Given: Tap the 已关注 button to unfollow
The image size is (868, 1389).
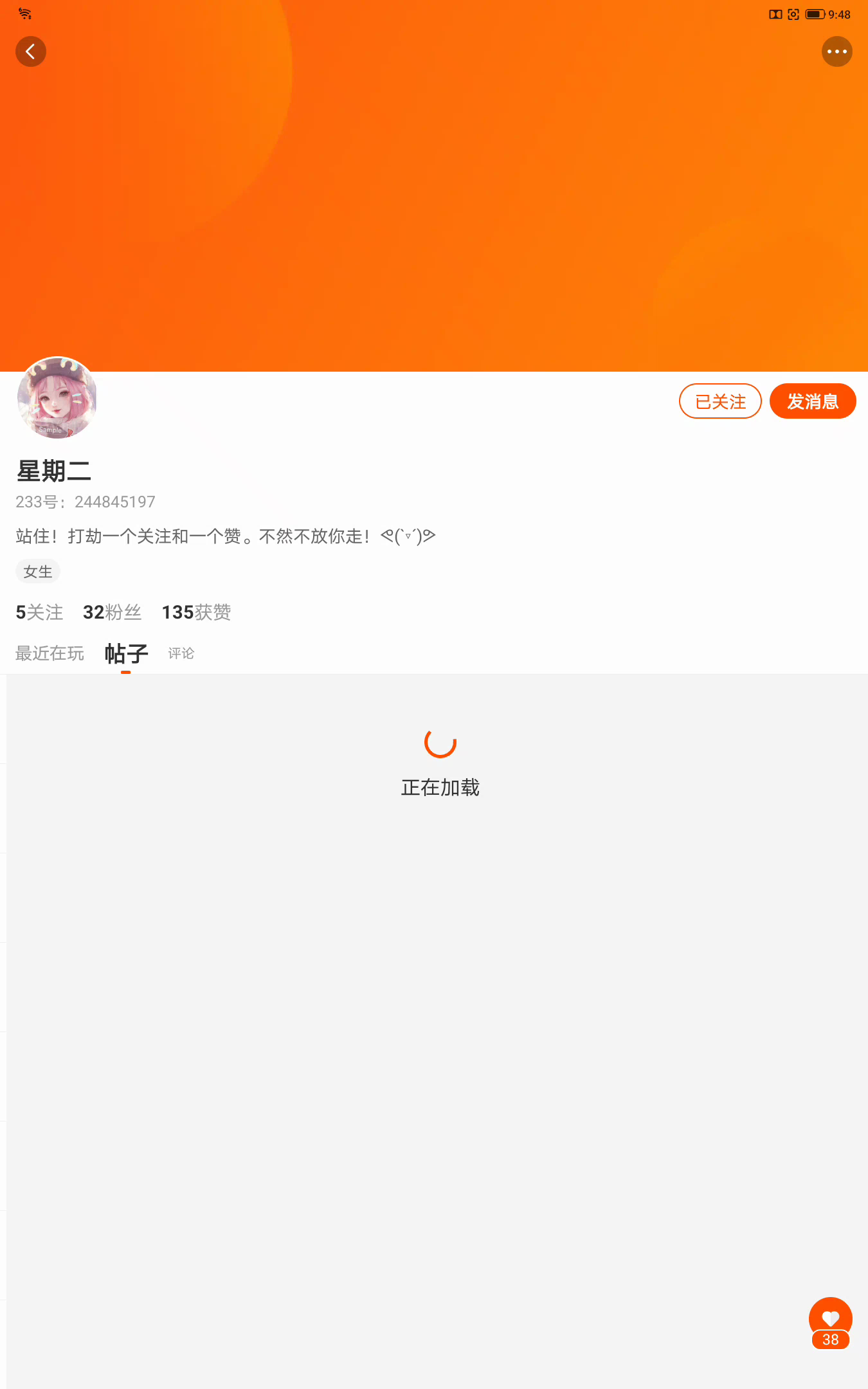Looking at the screenshot, I should 720,401.
